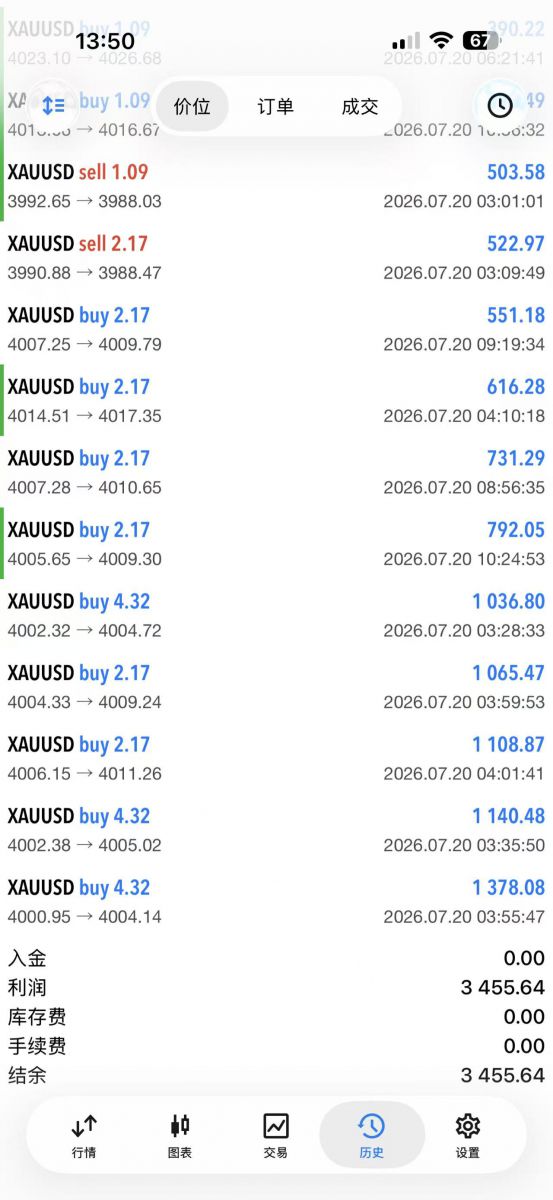View the buy 2.17 trade with profit 792.05
This screenshot has height=1200, width=553.
tap(276, 543)
